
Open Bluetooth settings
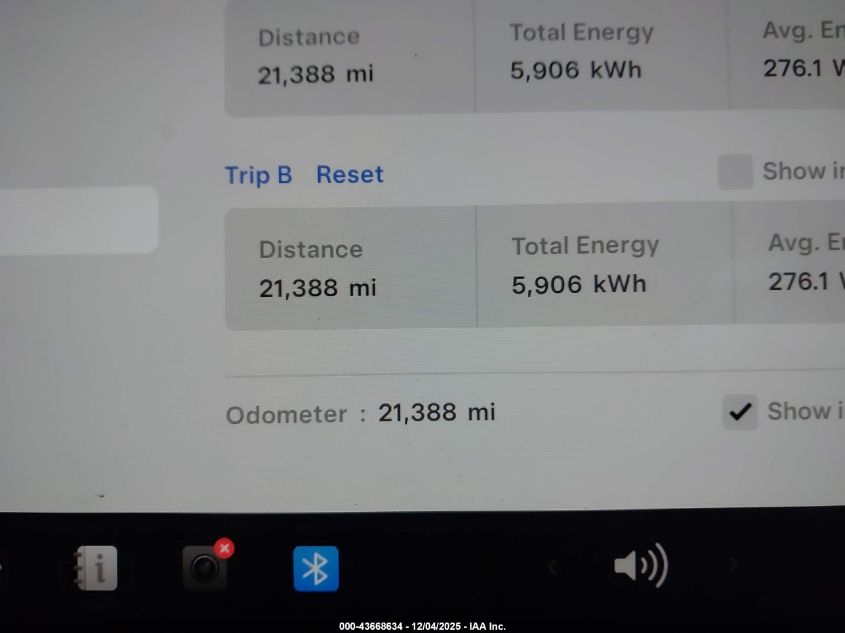[x=316, y=569]
